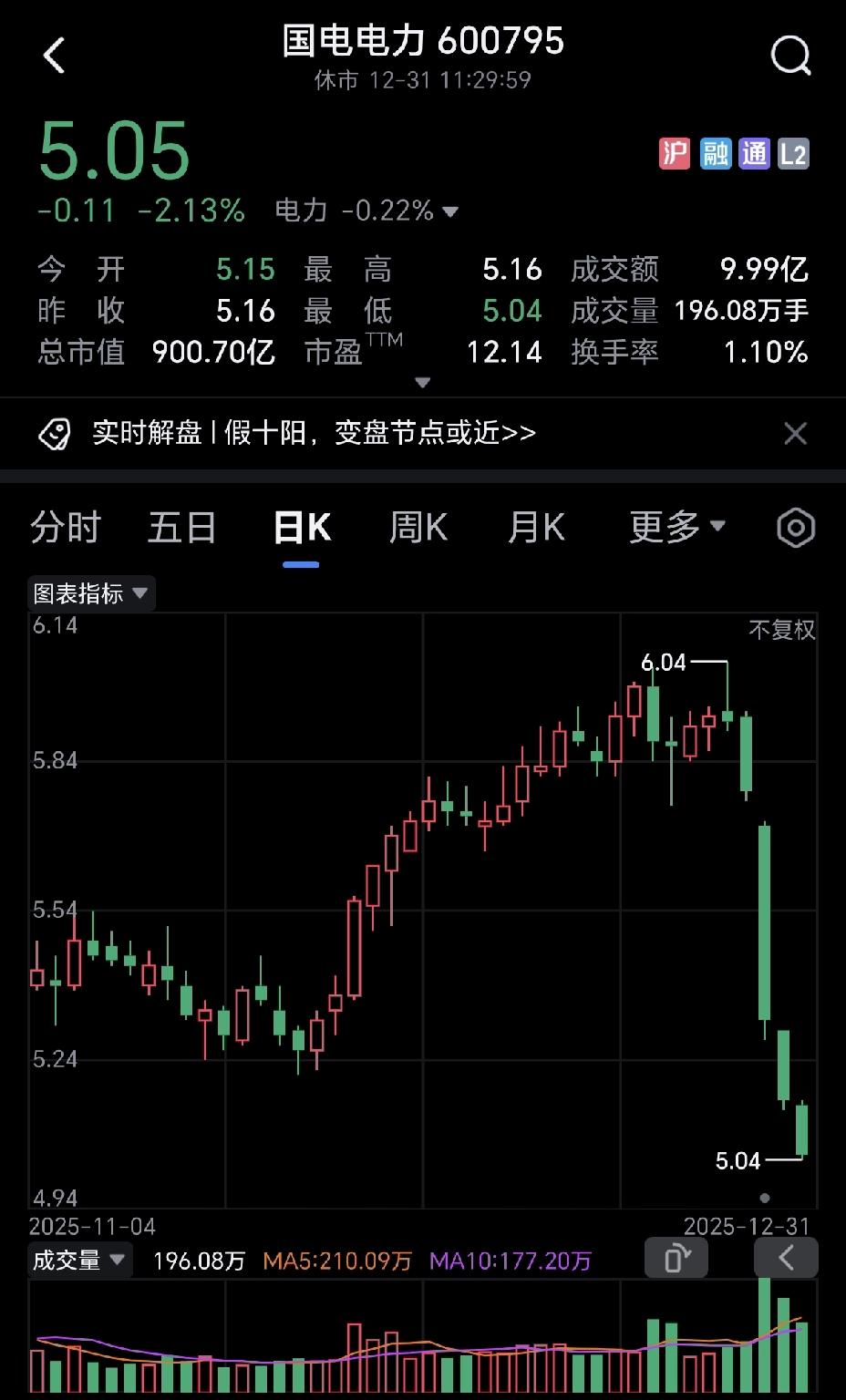
Task: Click the 沪 Shanghai market badge
Action: 675,154
